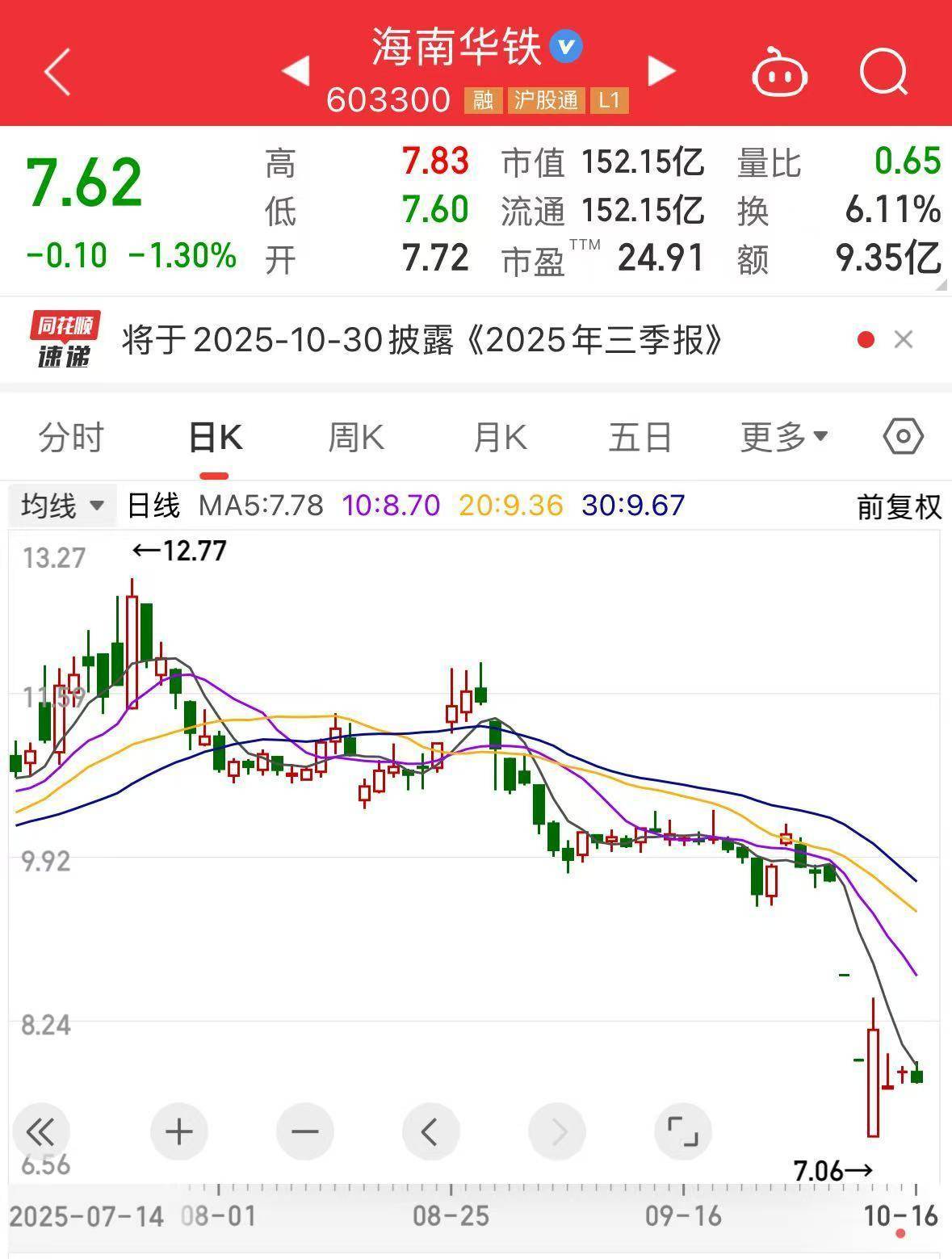Switch to the previous stock
The width and height of the screenshot is (952, 1259).
pos(296,71)
